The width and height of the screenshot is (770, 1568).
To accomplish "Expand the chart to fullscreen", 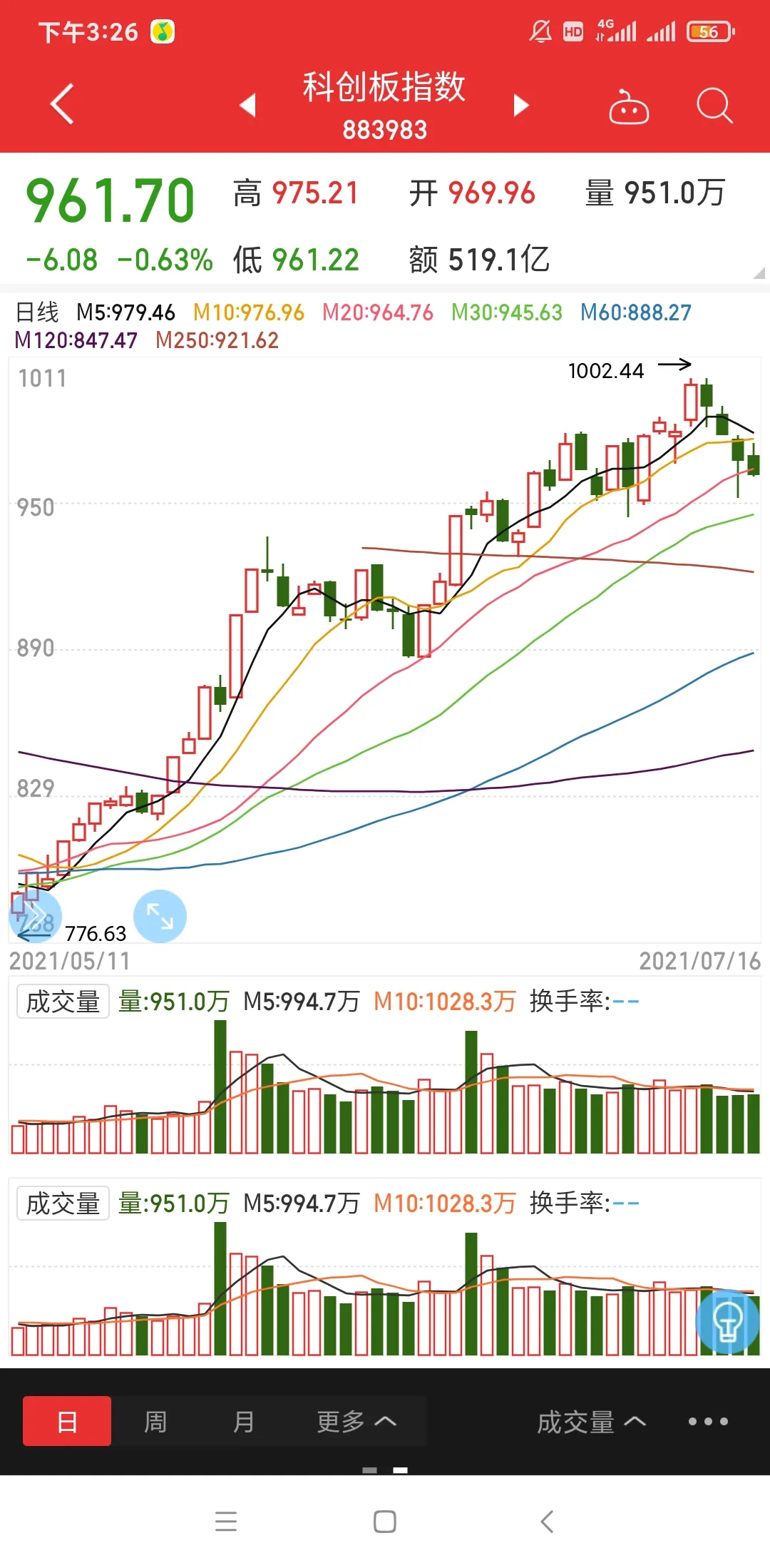I will 160,916.
